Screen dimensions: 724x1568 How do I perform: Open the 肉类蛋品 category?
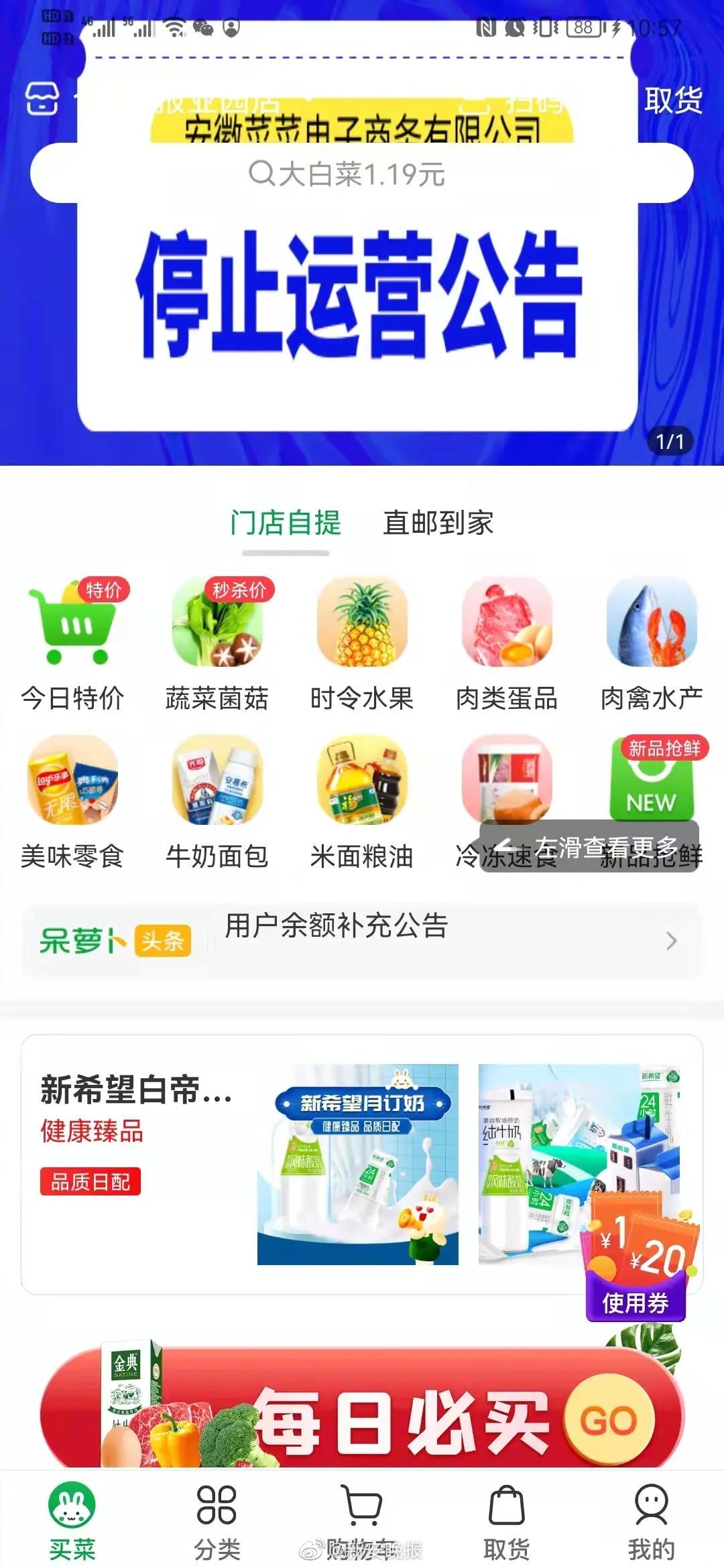point(507,643)
